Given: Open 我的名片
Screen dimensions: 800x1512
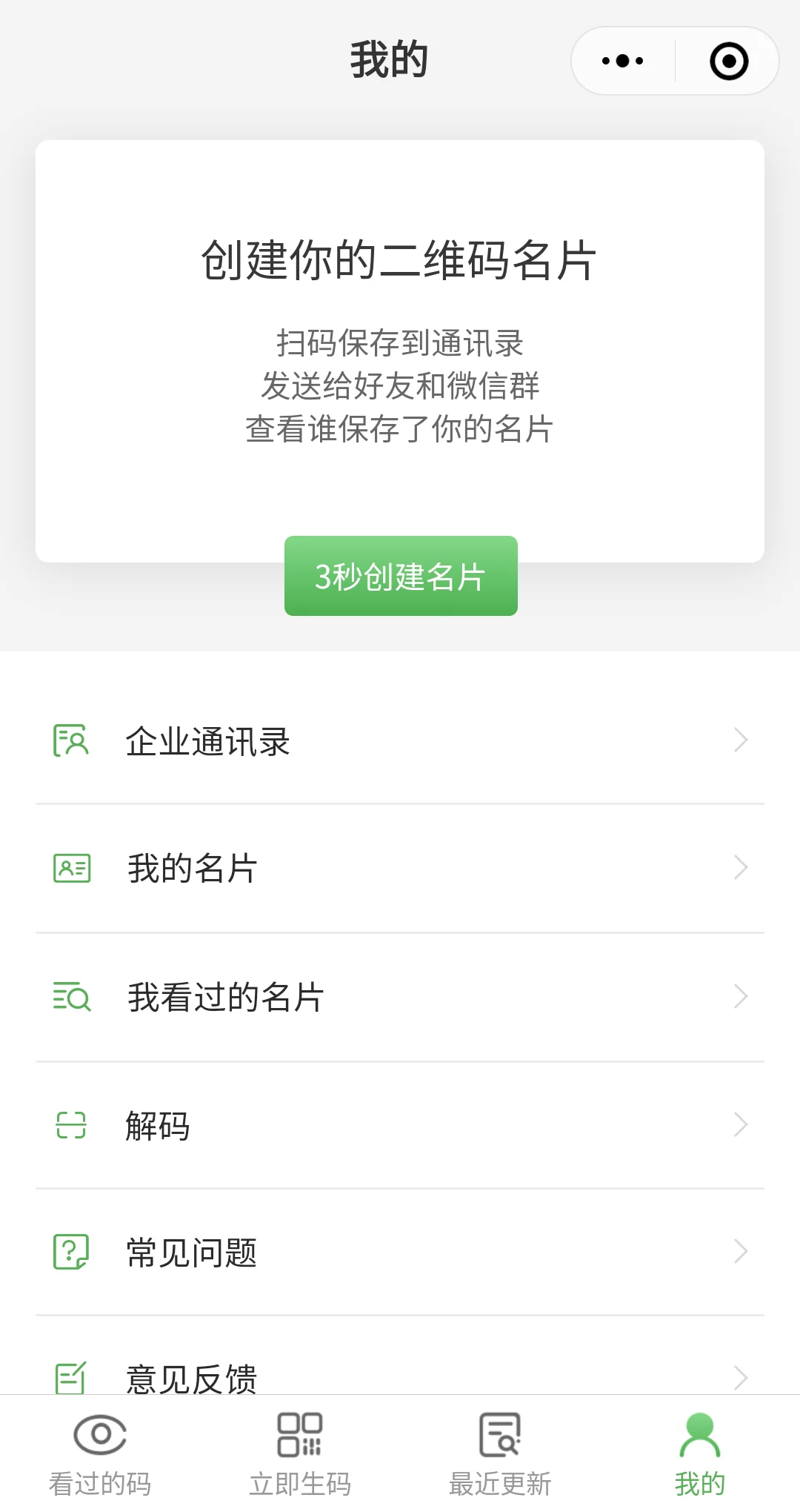Looking at the screenshot, I should tap(400, 868).
